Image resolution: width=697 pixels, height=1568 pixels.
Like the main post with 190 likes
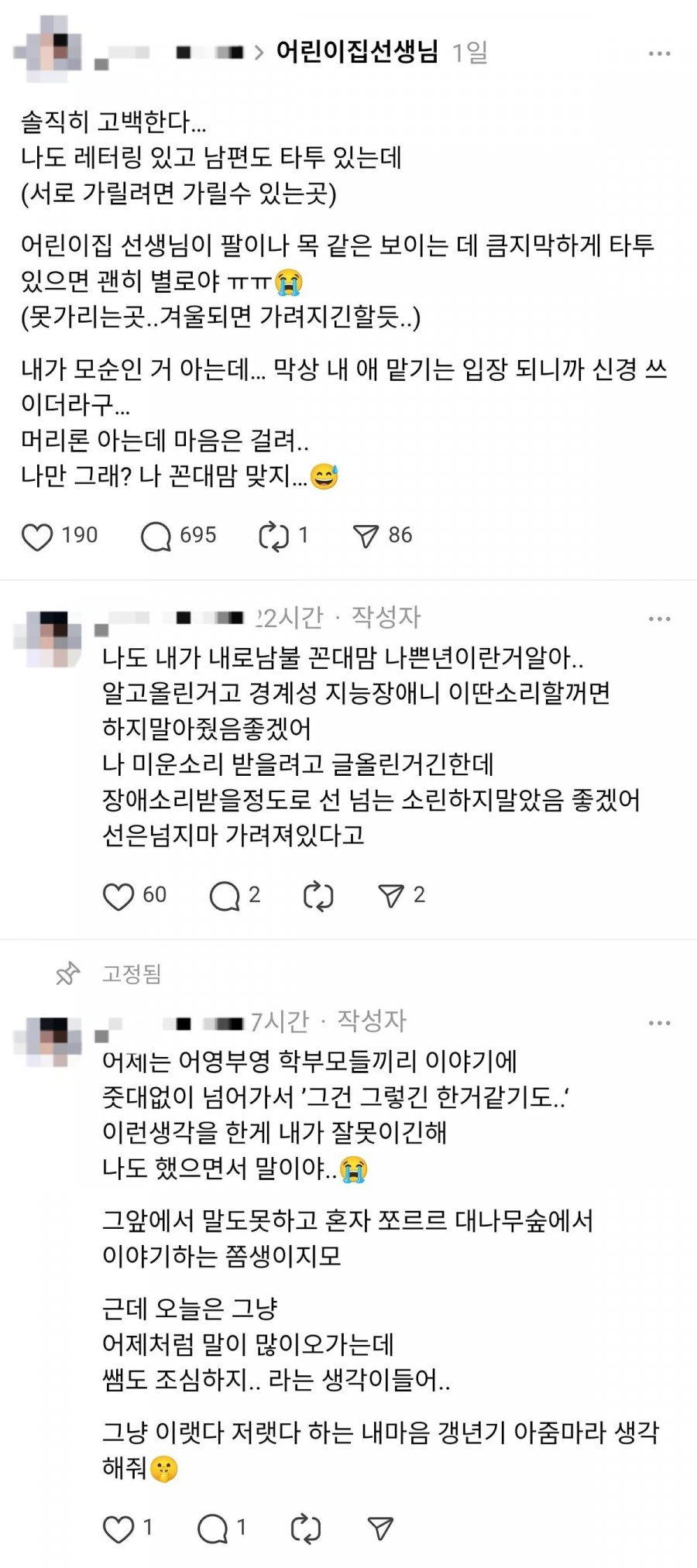37,536
